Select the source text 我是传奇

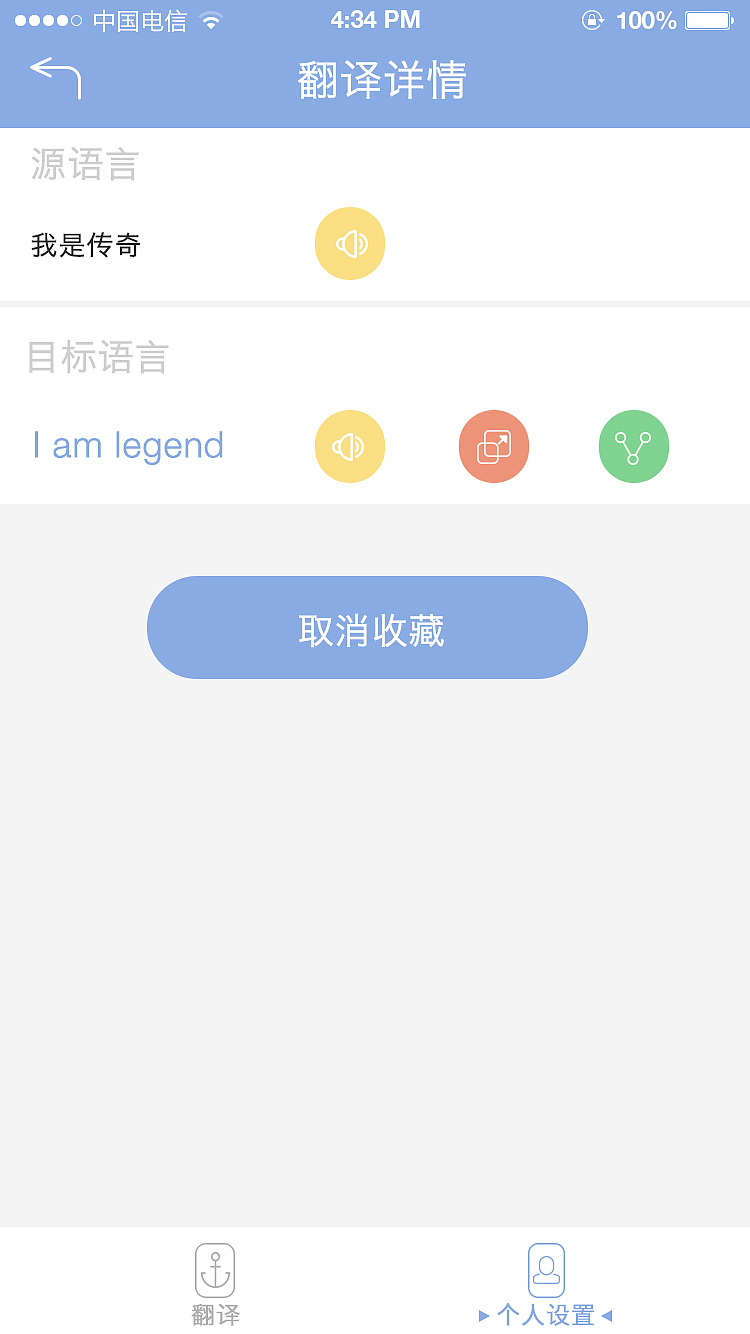coord(85,245)
